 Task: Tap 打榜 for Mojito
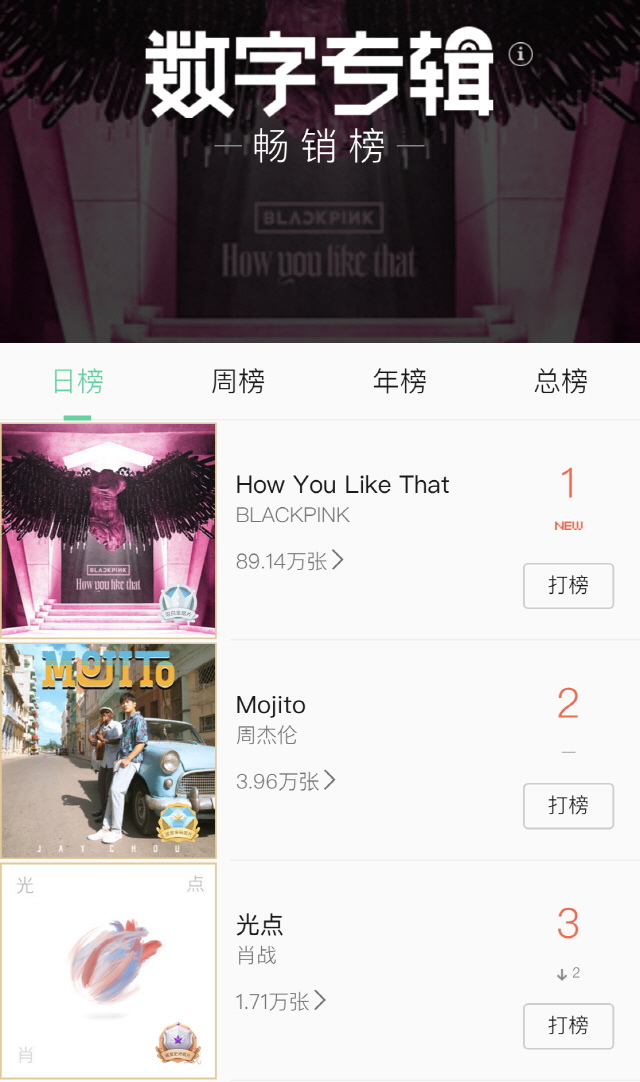coord(568,805)
